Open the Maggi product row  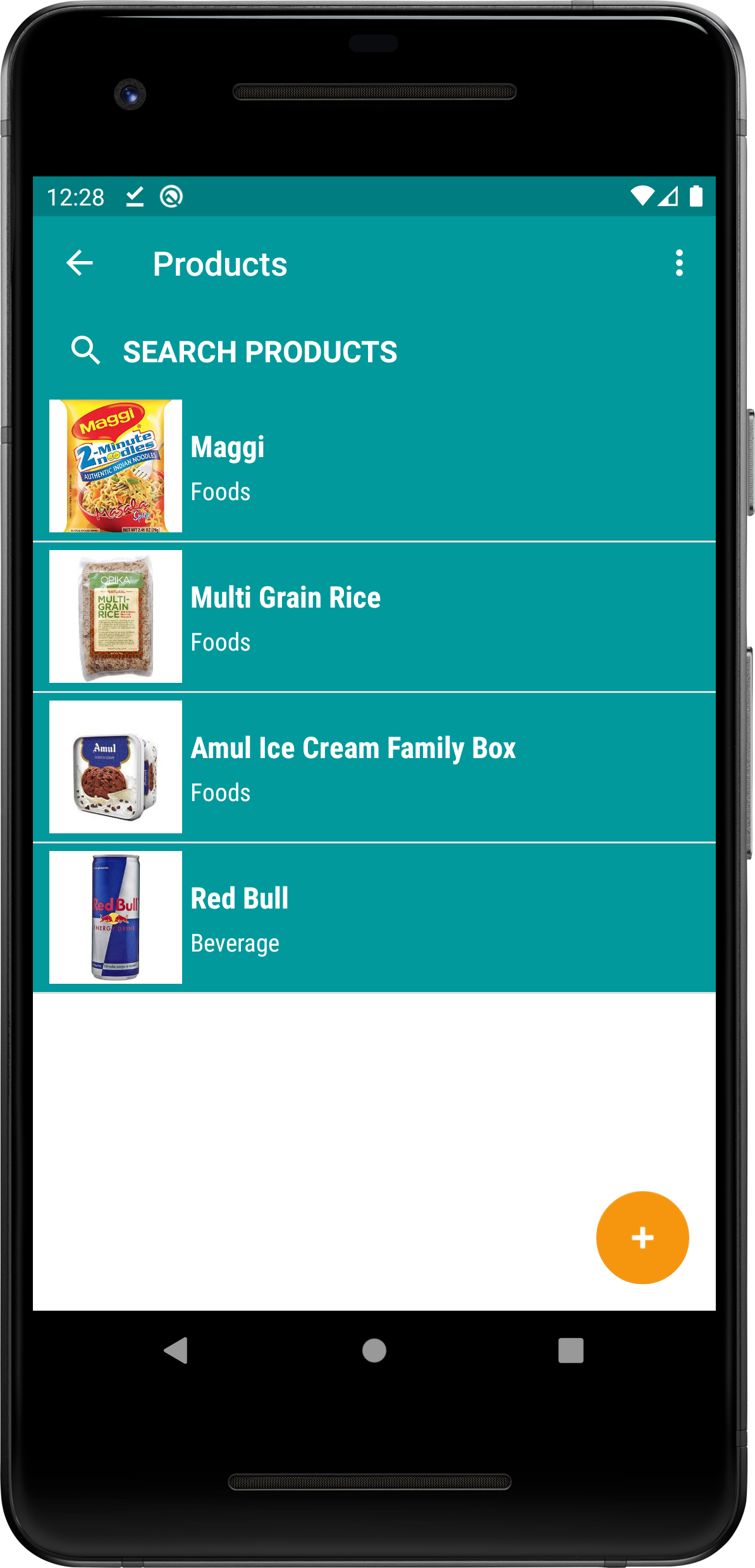click(x=373, y=467)
